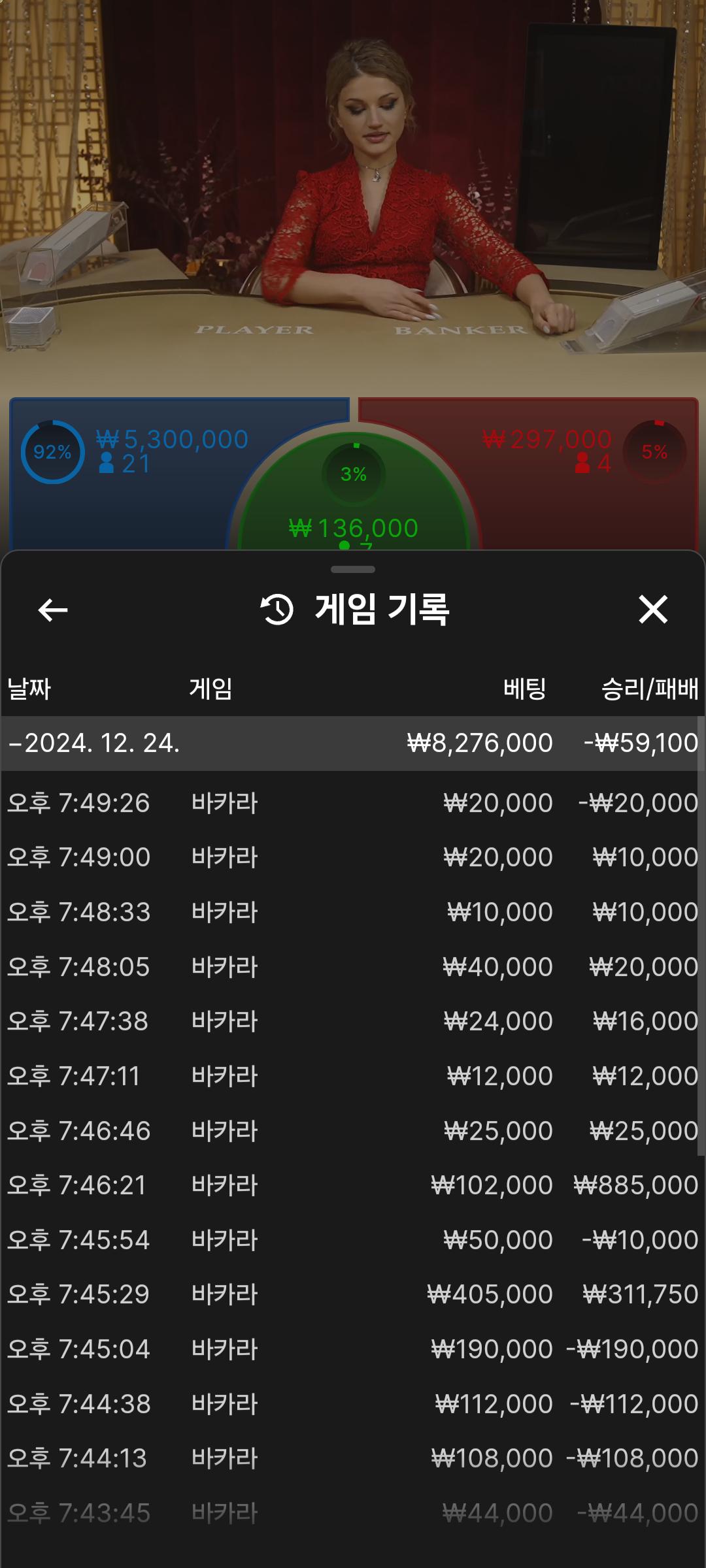View the 오후 7:45:29 바카라 round details

pyautogui.click(x=353, y=1294)
